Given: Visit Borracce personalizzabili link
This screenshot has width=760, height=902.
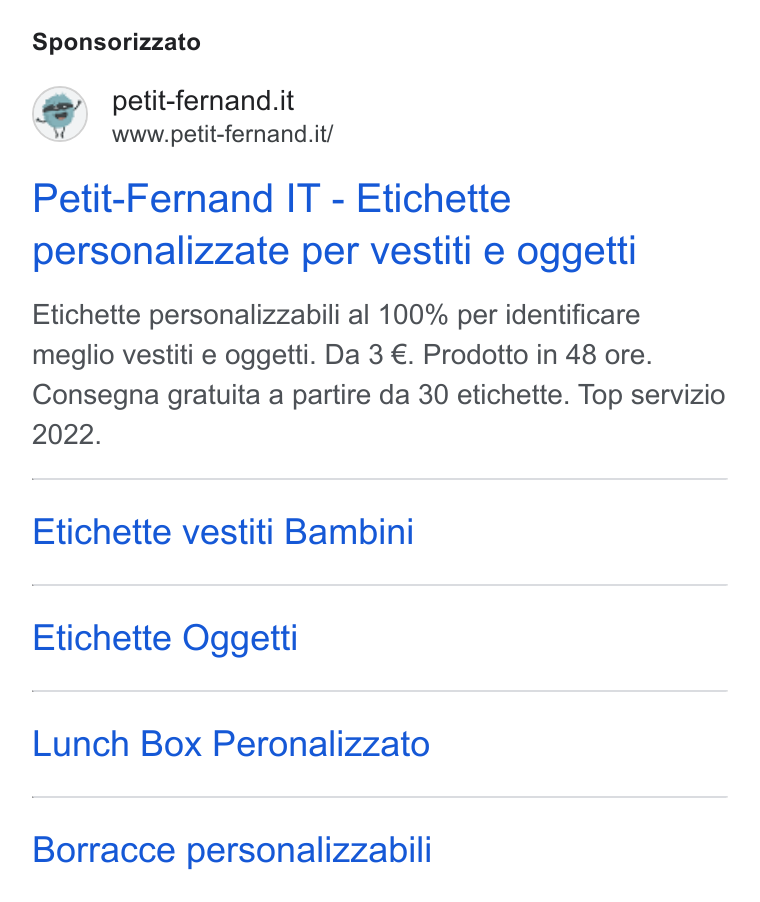Looking at the screenshot, I should [232, 850].
